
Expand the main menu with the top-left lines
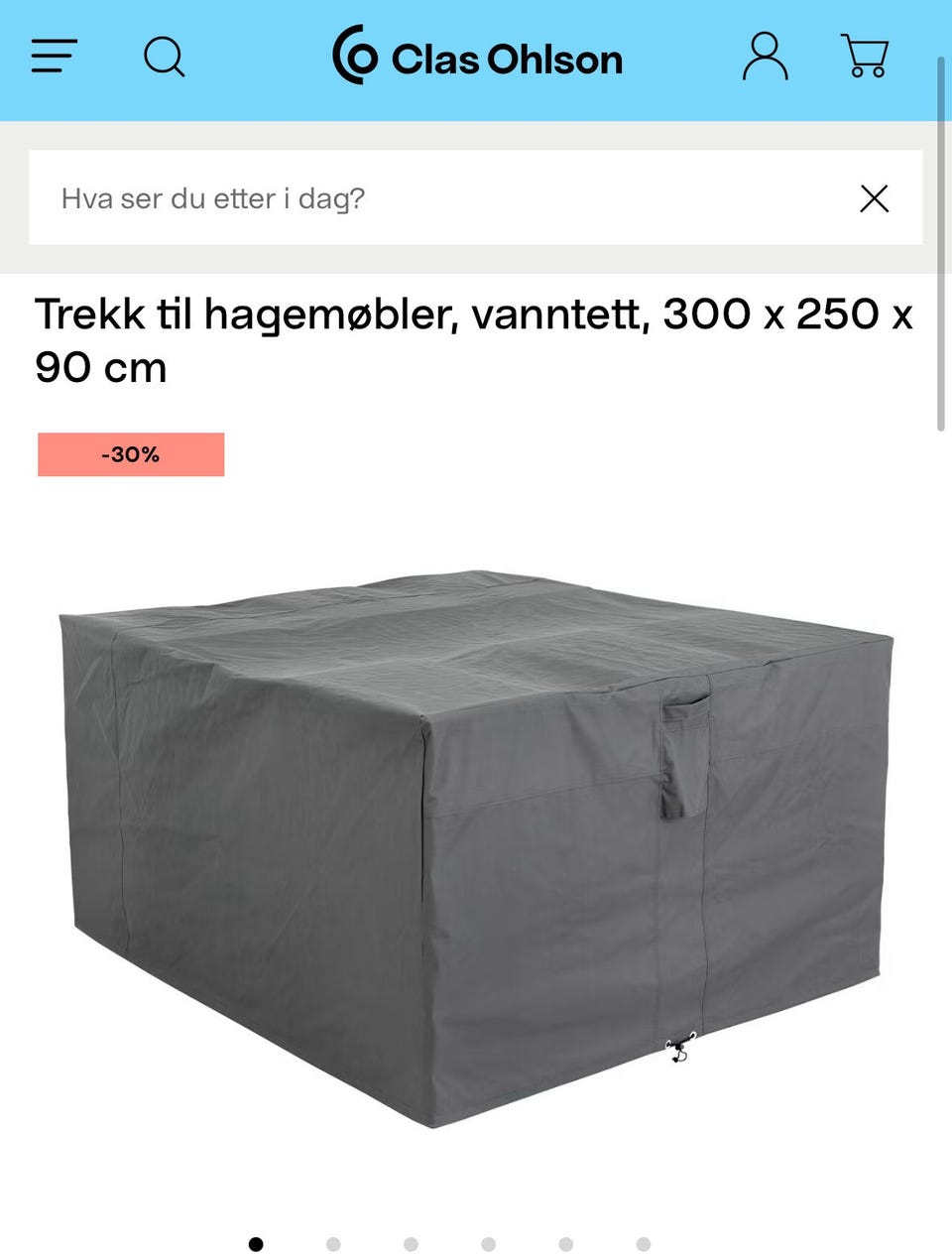55,58
